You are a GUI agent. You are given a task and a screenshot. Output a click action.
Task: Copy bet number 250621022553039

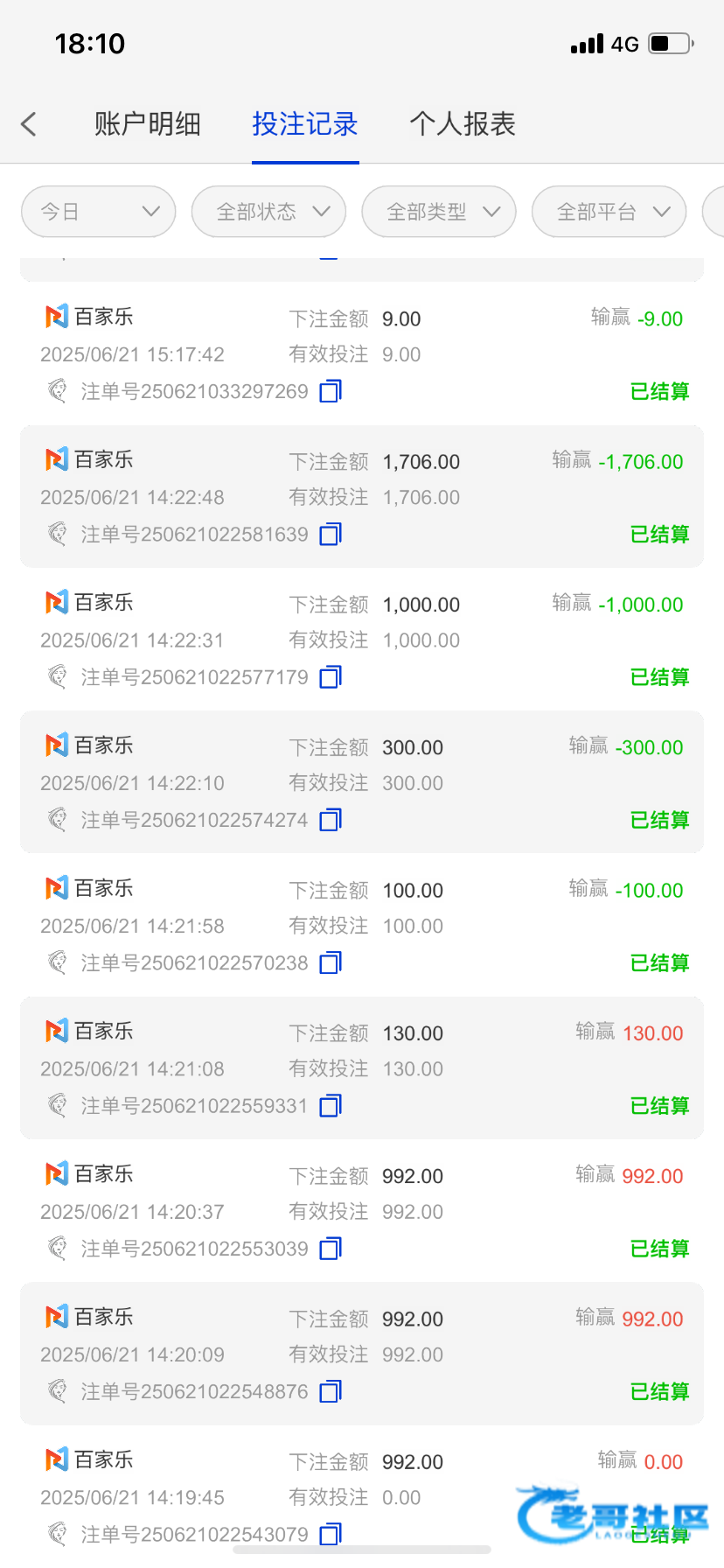click(x=331, y=1249)
